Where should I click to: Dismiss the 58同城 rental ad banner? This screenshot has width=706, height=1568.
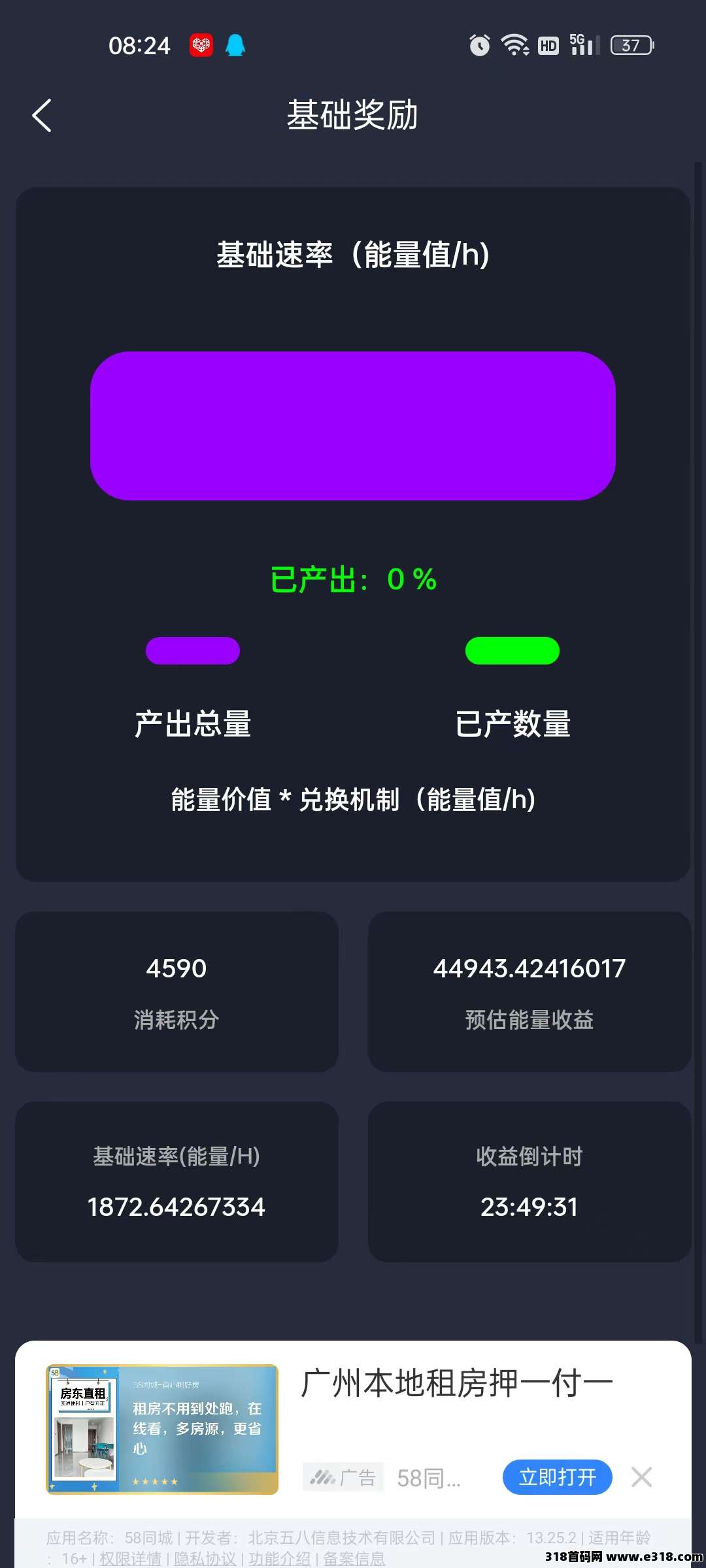[641, 1477]
